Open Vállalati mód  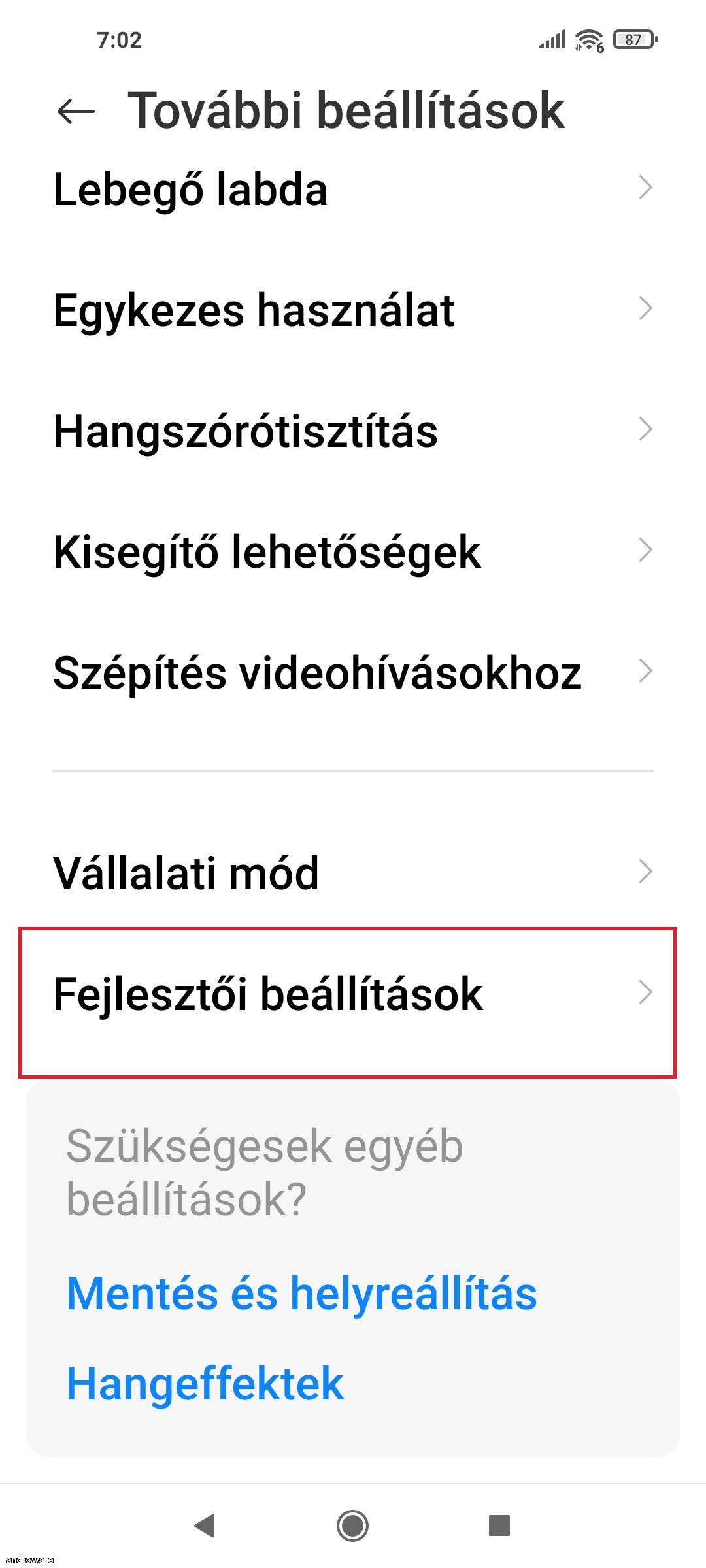(x=353, y=872)
